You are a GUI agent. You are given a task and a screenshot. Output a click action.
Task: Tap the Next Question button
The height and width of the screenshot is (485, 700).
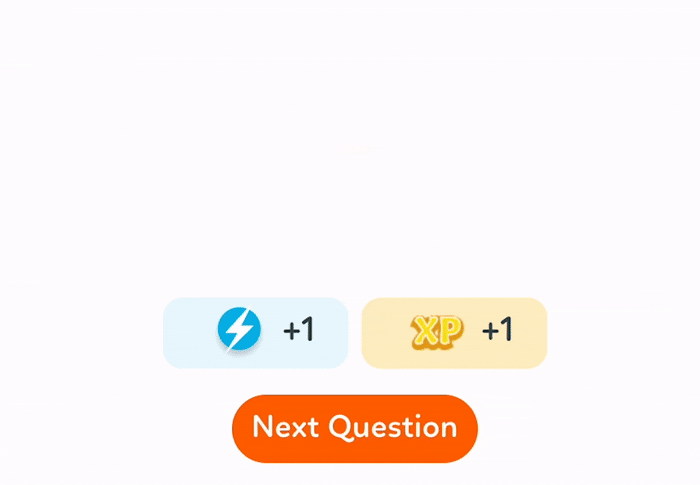[354, 428]
